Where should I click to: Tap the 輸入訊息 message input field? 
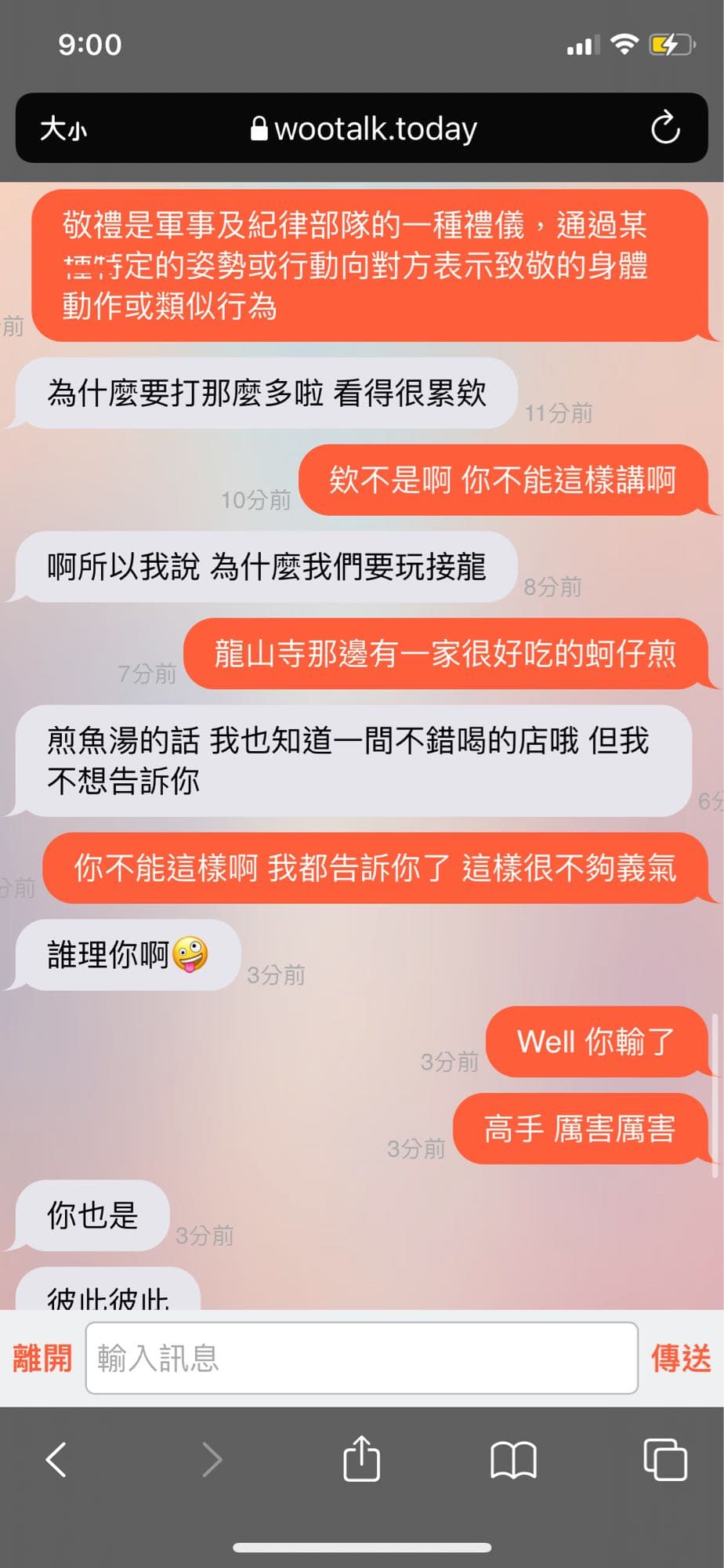360,1359
